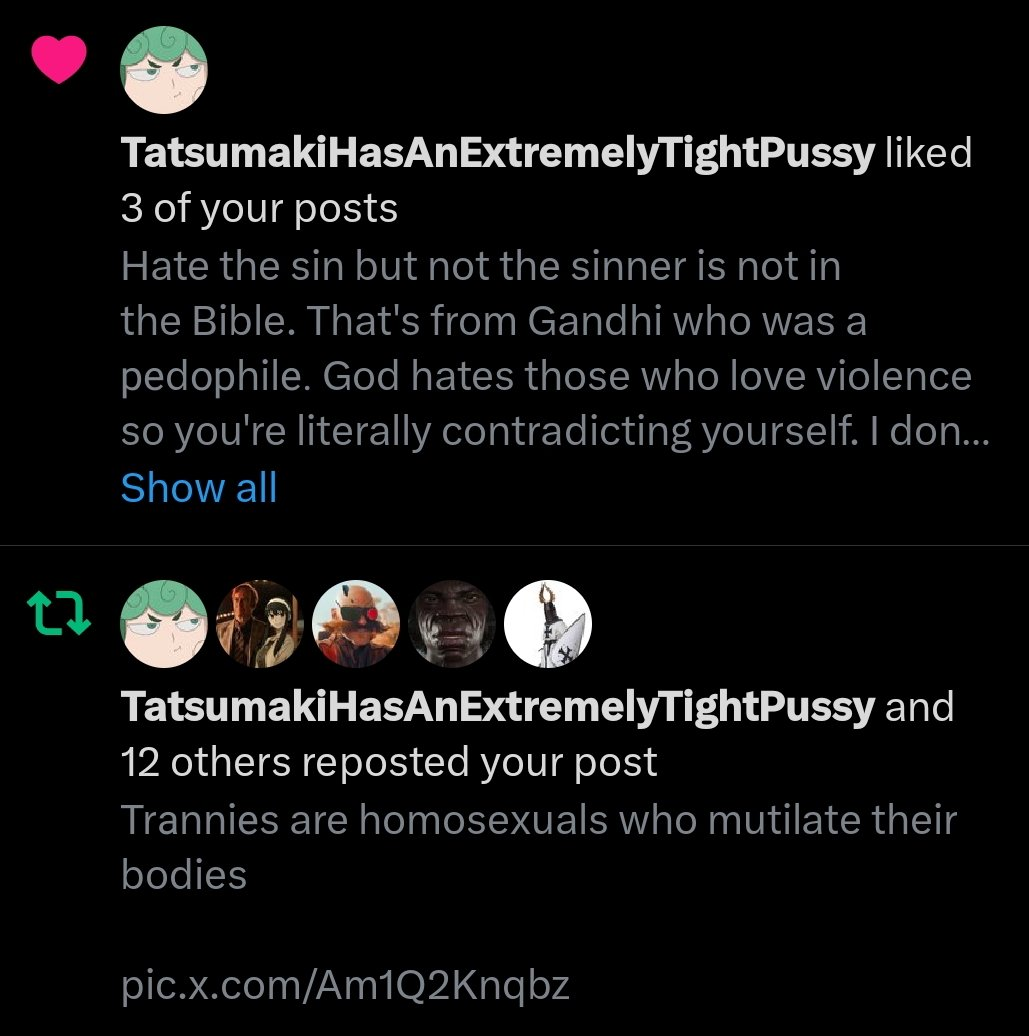Open the 12 others reposted notification
1029x1036 pixels.
537,734
